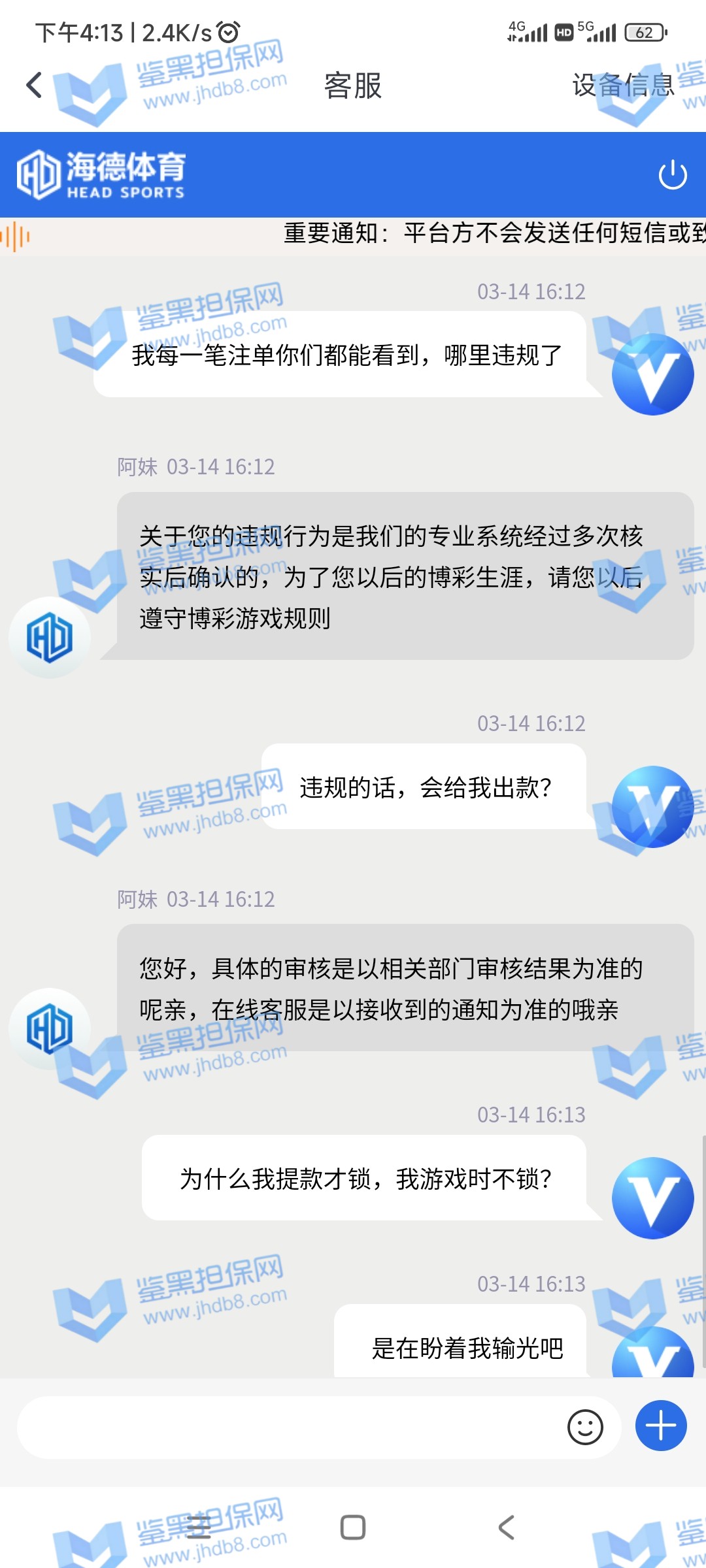The width and height of the screenshot is (706, 1568).
Task: Open 设备信息 in the top bar
Action: (x=622, y=85)
